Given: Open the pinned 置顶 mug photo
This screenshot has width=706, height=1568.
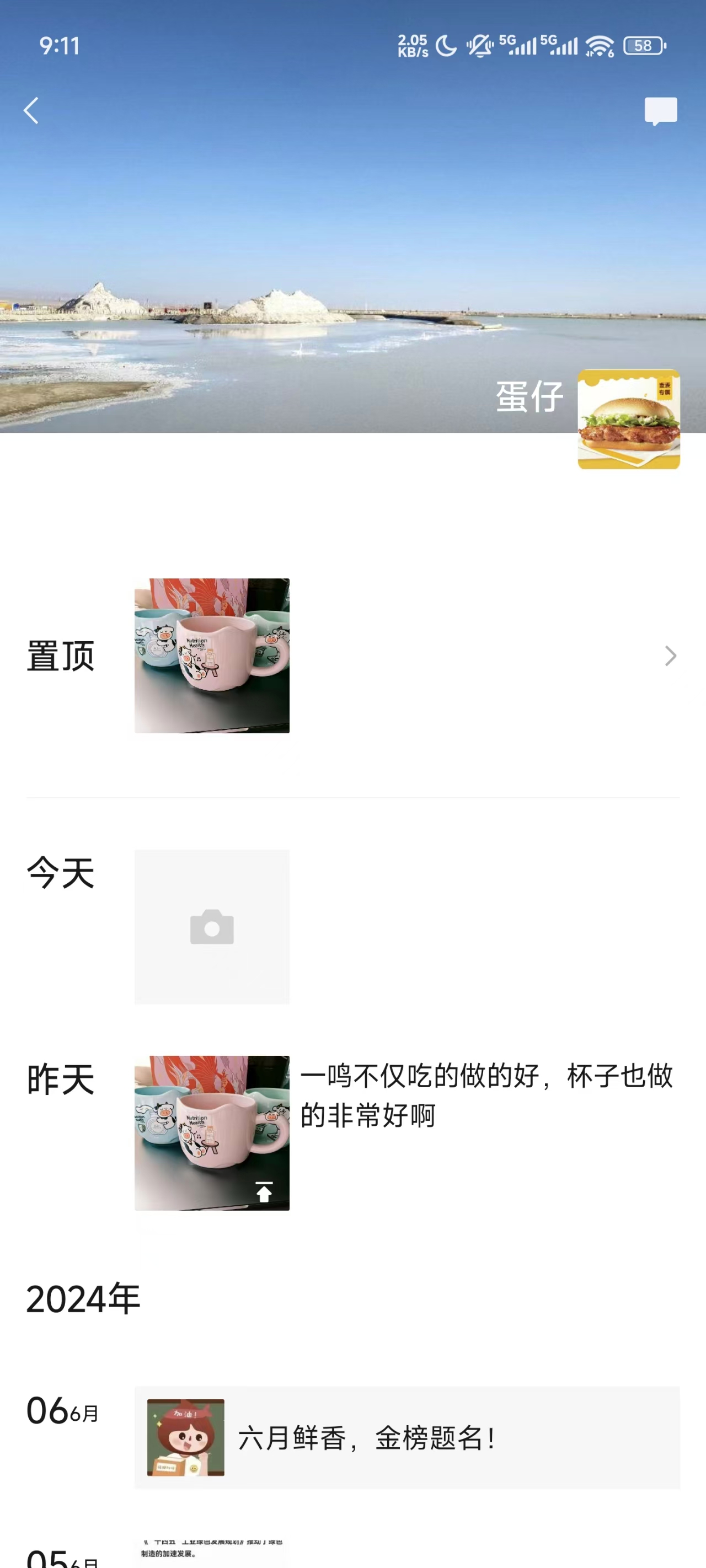Looking at the screenshot, I should [x=212, y=656].
